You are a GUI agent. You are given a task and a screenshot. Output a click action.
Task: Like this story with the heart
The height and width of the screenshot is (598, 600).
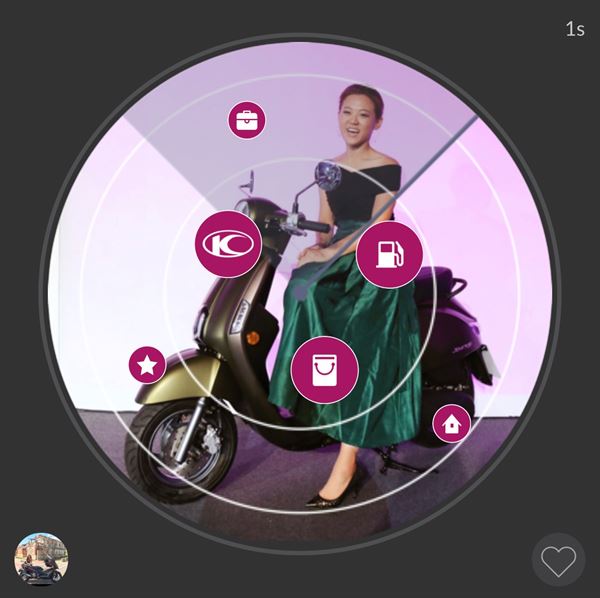point(558,561)
